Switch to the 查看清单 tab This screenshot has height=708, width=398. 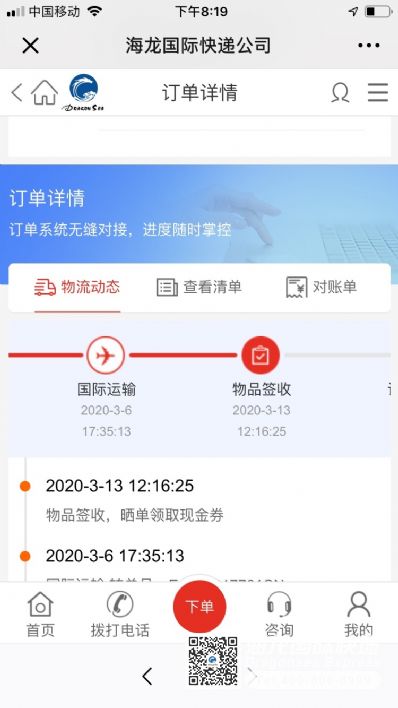pos(199,287)
